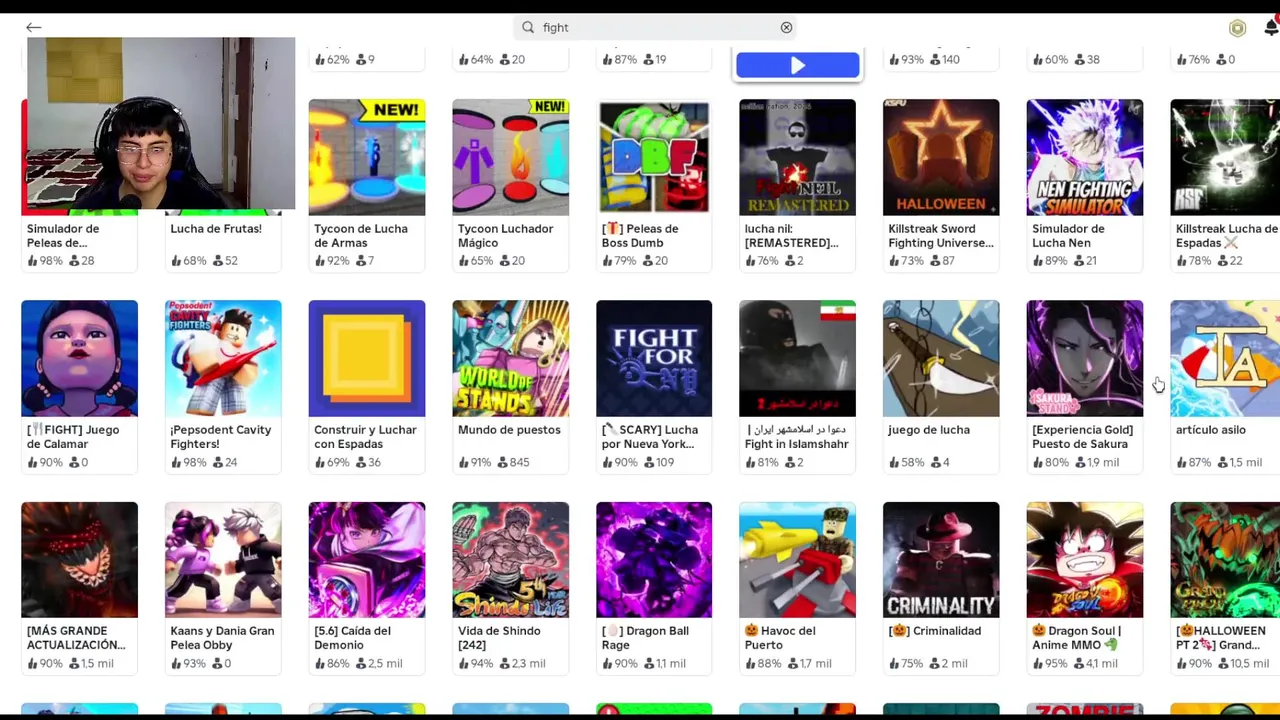Open Vida de Shindo game
This screenshot has height=720, width=1280.
point(510,560)
